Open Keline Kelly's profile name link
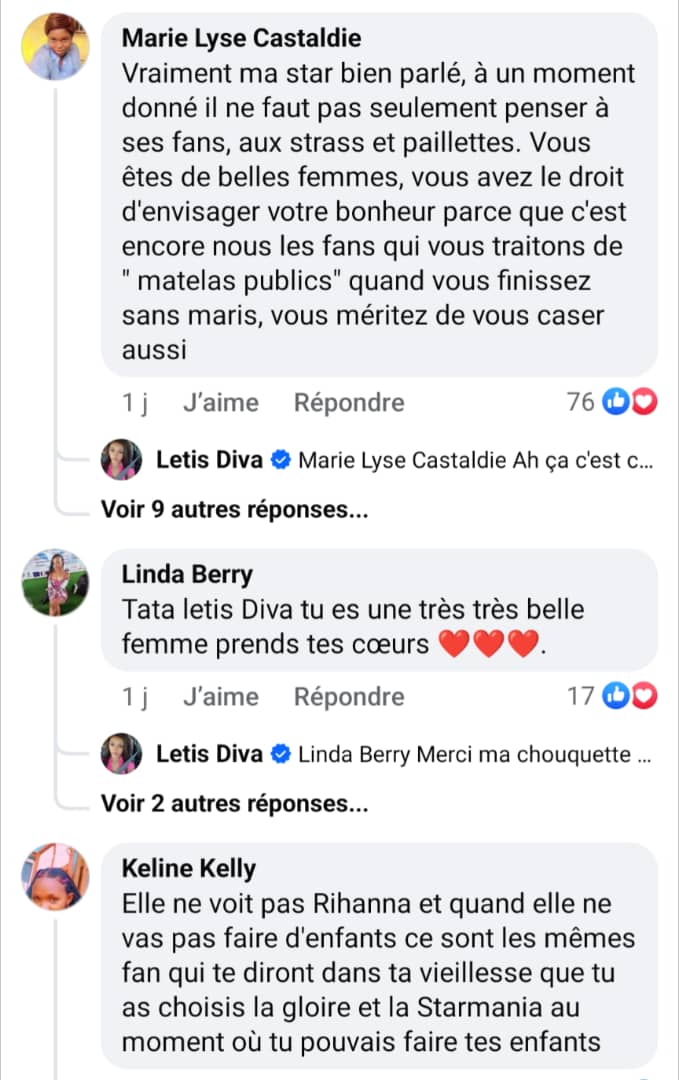The width and height of the screenshot is (679, 1080). (x=188, y=868)
